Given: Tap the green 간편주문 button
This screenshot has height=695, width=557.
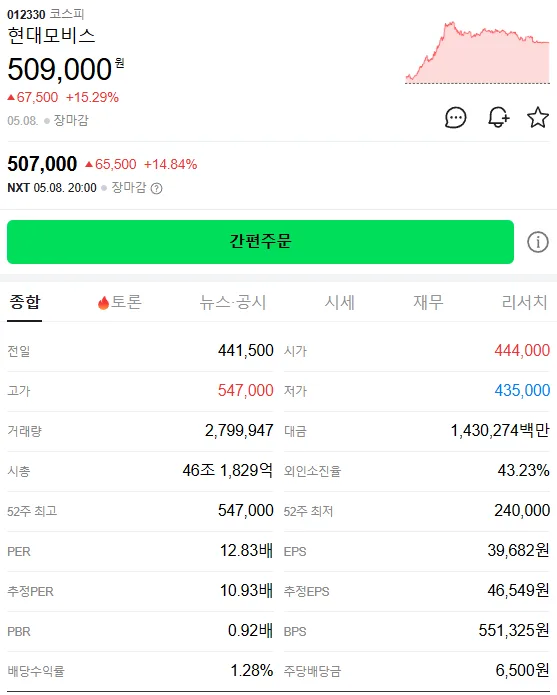Looking at the screenshot, I should pos(260,242).
